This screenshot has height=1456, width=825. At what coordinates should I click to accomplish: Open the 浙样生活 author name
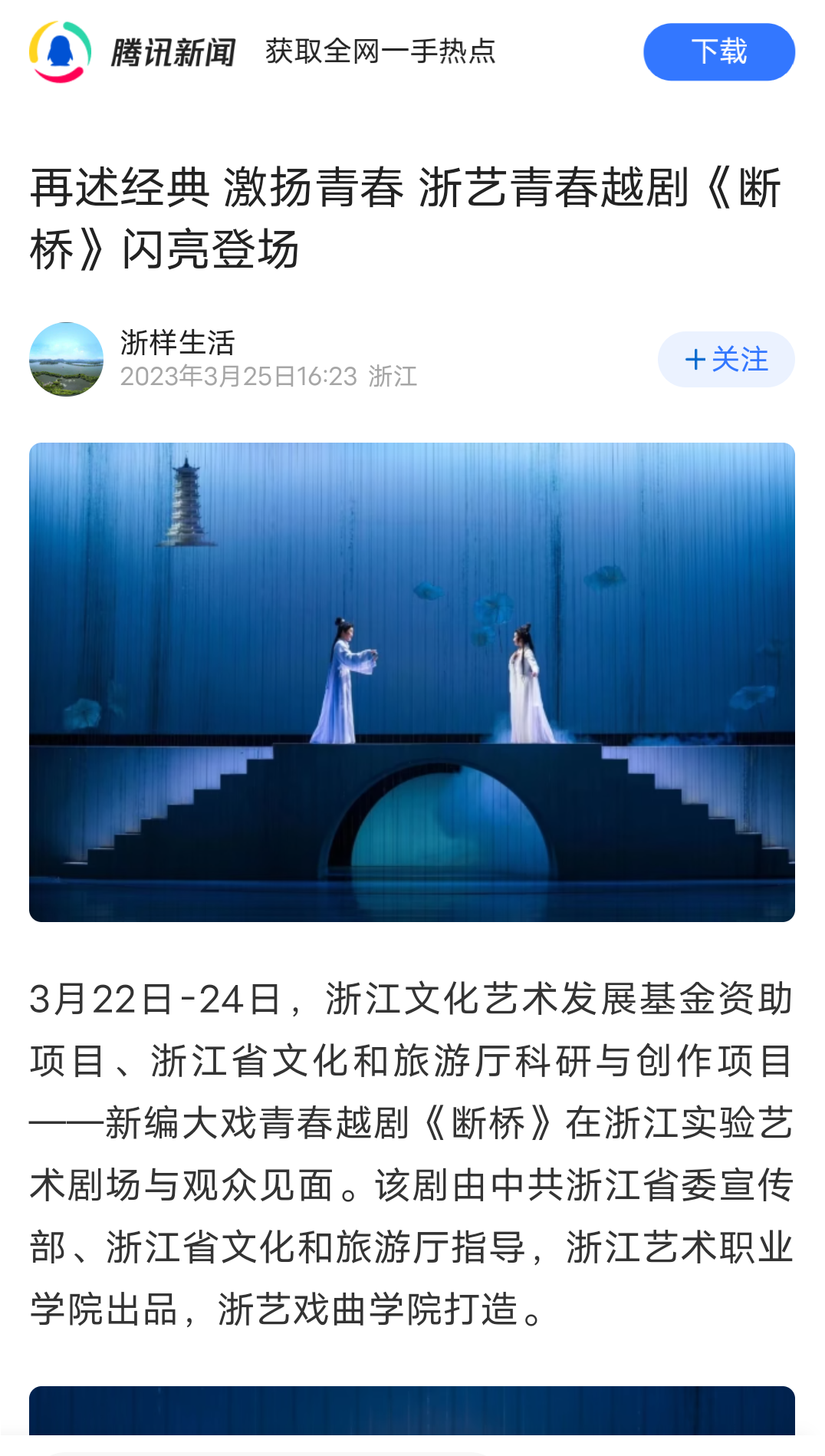178,342
